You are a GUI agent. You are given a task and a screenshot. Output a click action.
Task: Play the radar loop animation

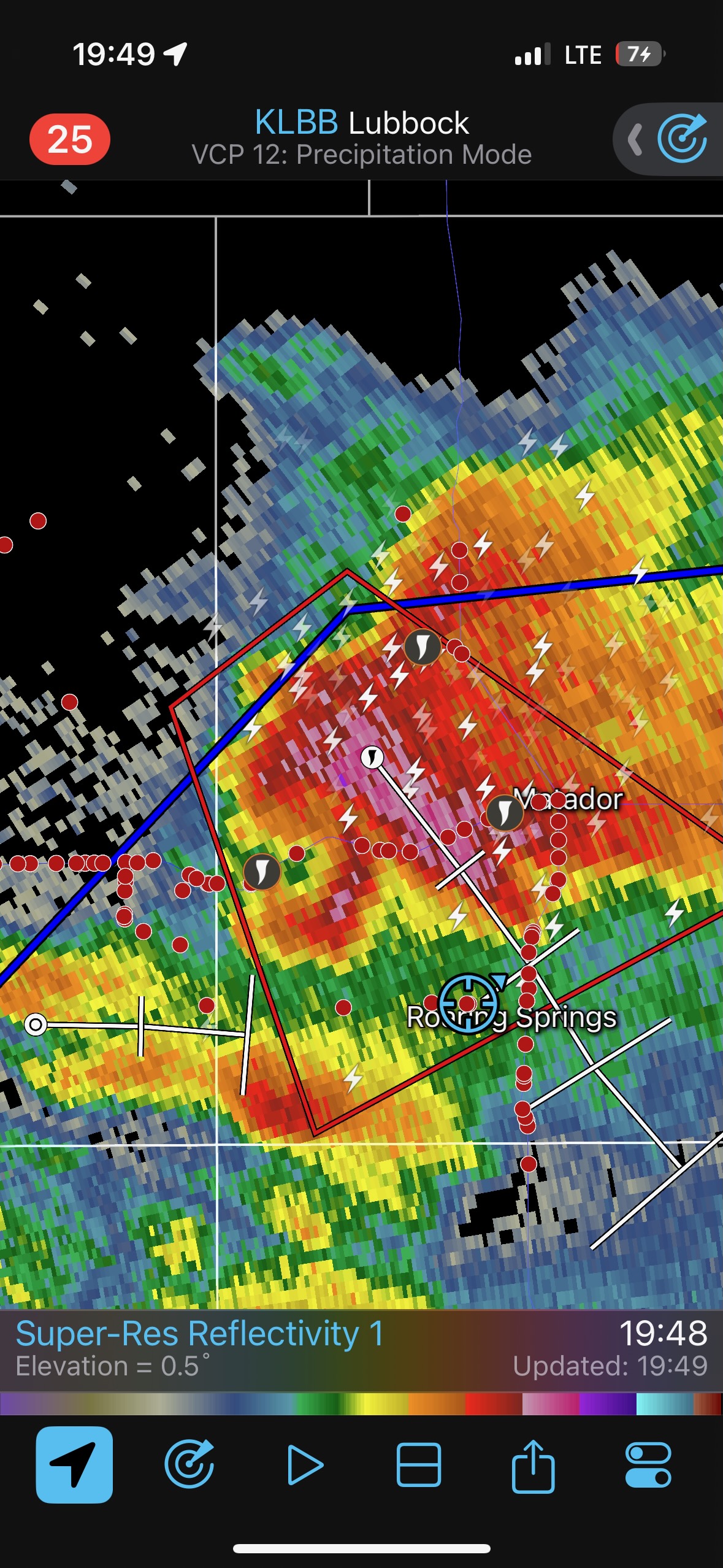pyautogui.click(x=304, y=1465)
